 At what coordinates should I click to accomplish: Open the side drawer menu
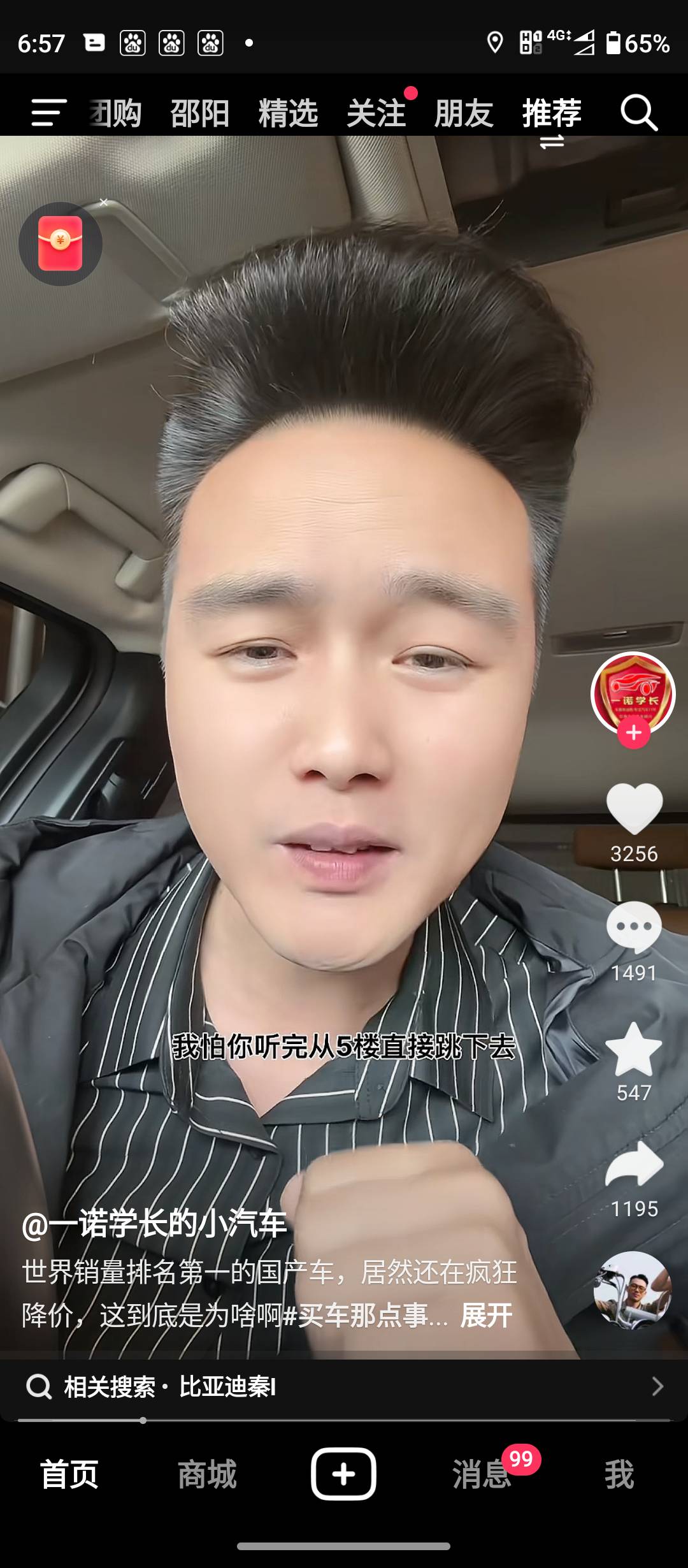click(x=48, y=113)
